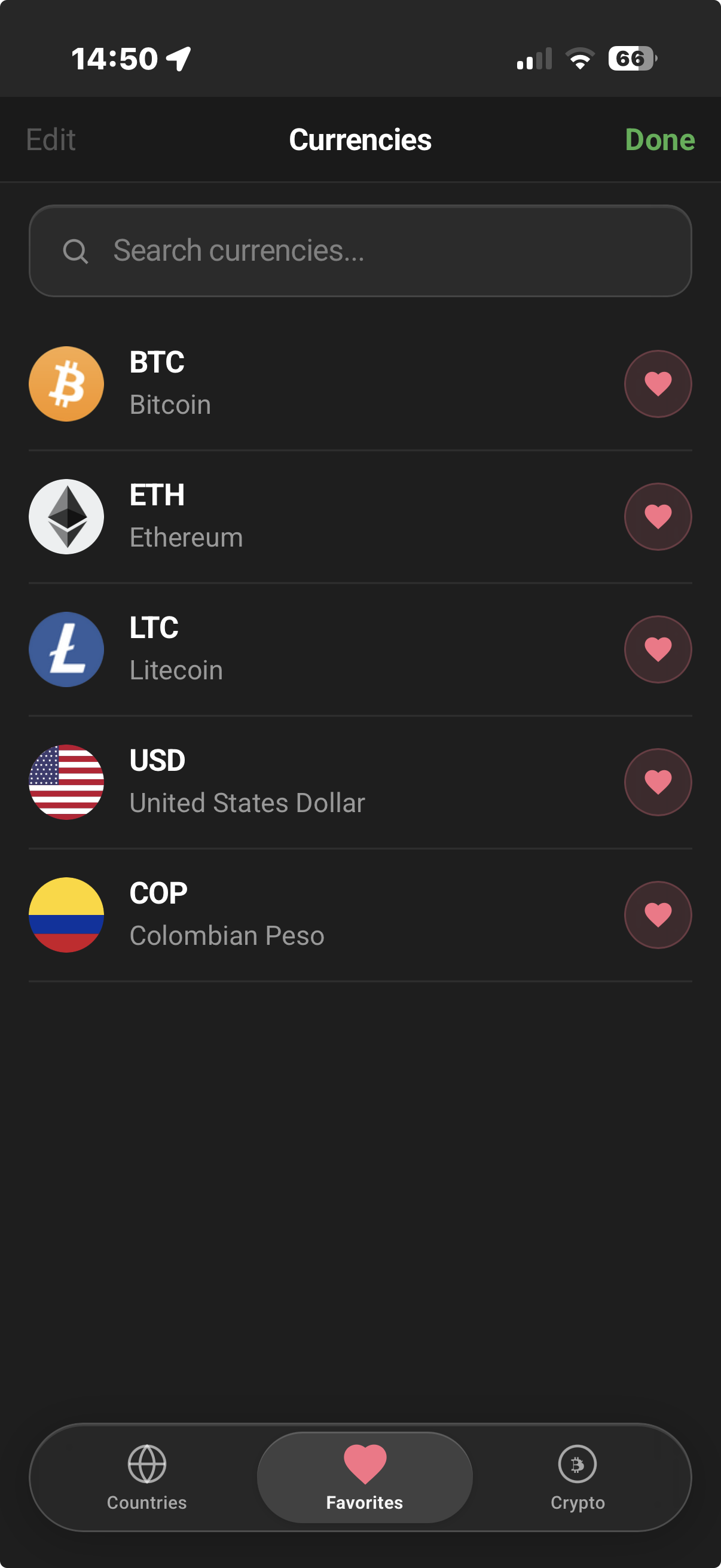Select the Colombian flag icon
This screenshot has width=721, height=1568.
66,916
